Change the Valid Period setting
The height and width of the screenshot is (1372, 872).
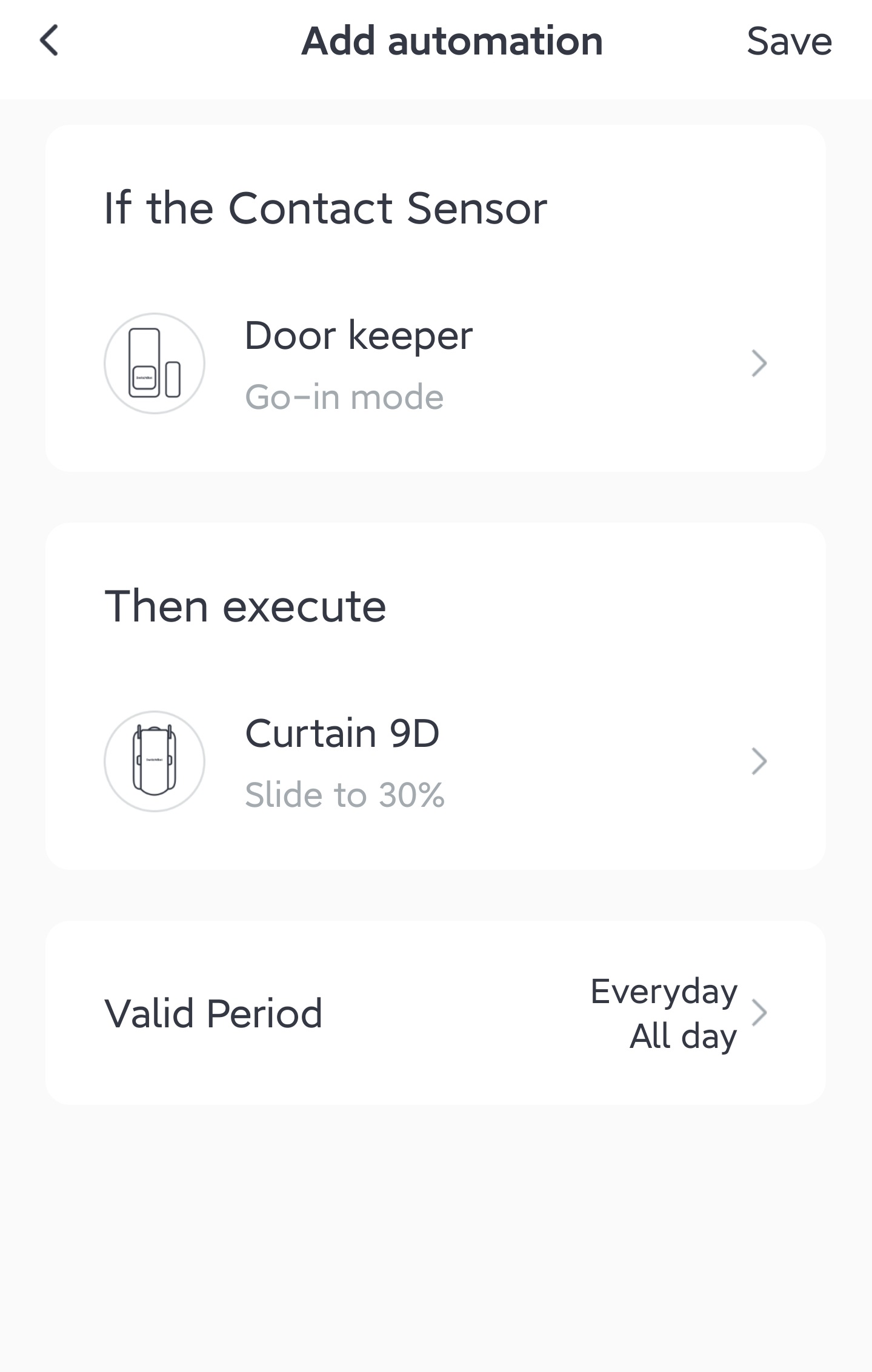[435, 1013]
